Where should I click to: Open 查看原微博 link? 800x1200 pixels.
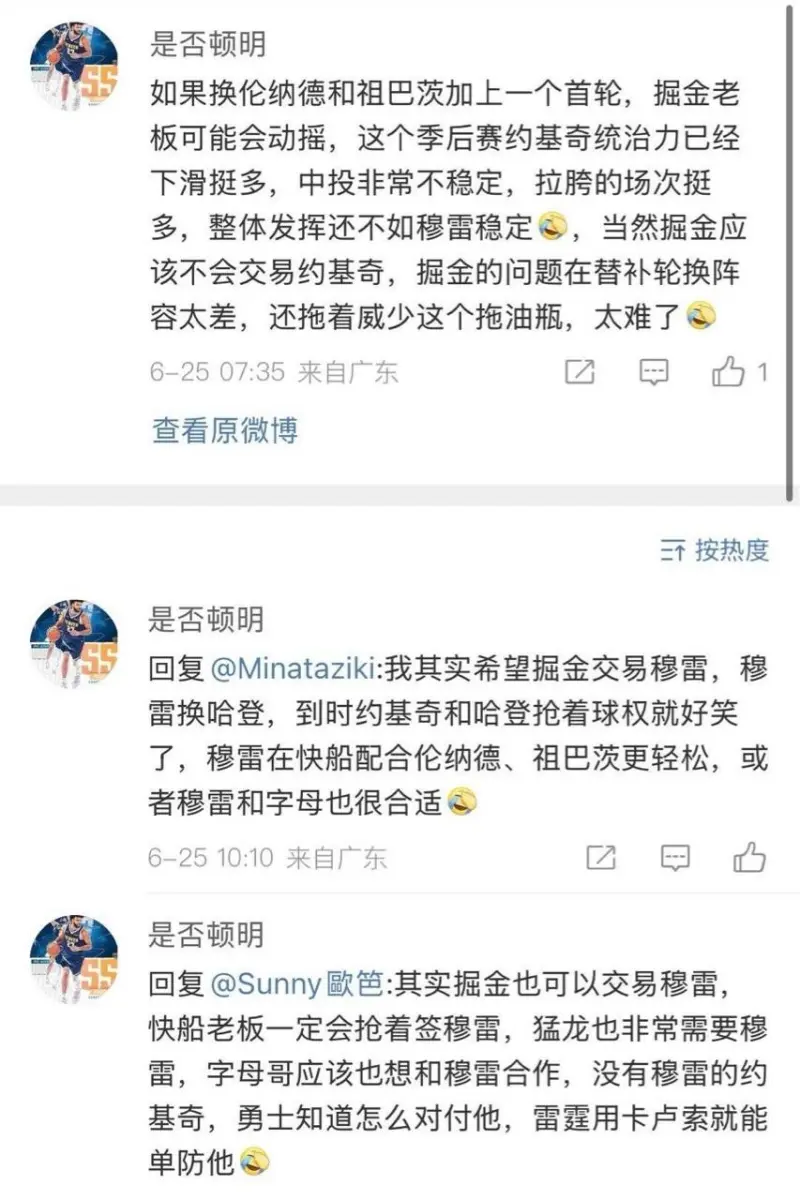point(225,430)
